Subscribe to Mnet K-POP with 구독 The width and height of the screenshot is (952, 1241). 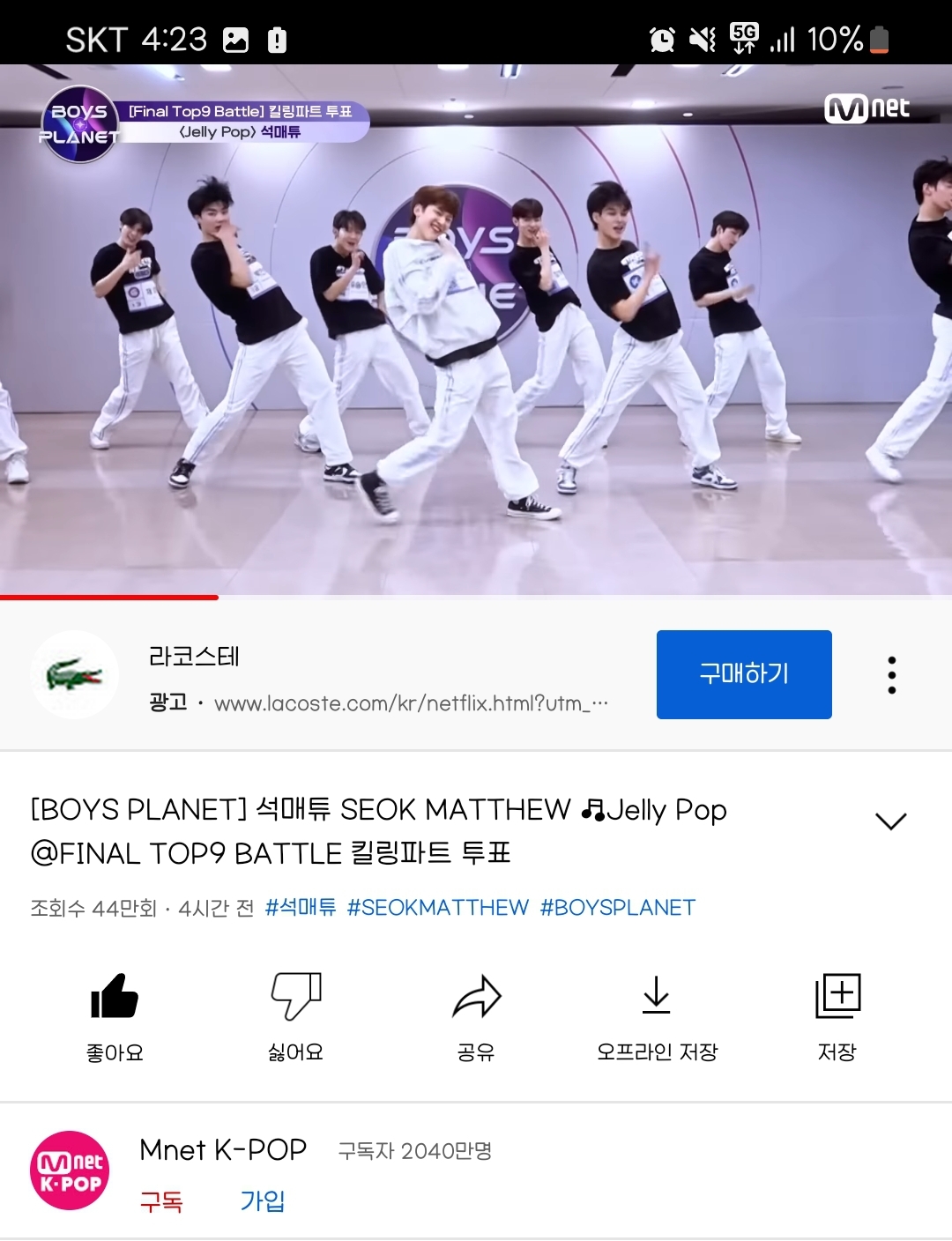coord(161,1201)
